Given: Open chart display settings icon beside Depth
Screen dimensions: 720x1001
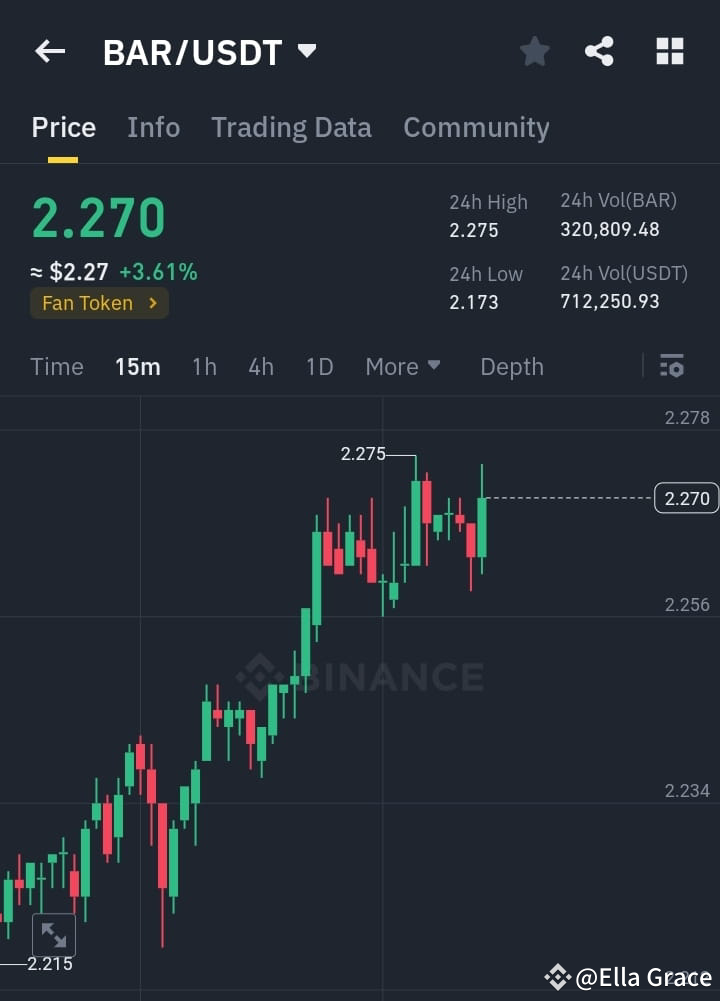Looking at the screenshot, I should tap(671, 366).
